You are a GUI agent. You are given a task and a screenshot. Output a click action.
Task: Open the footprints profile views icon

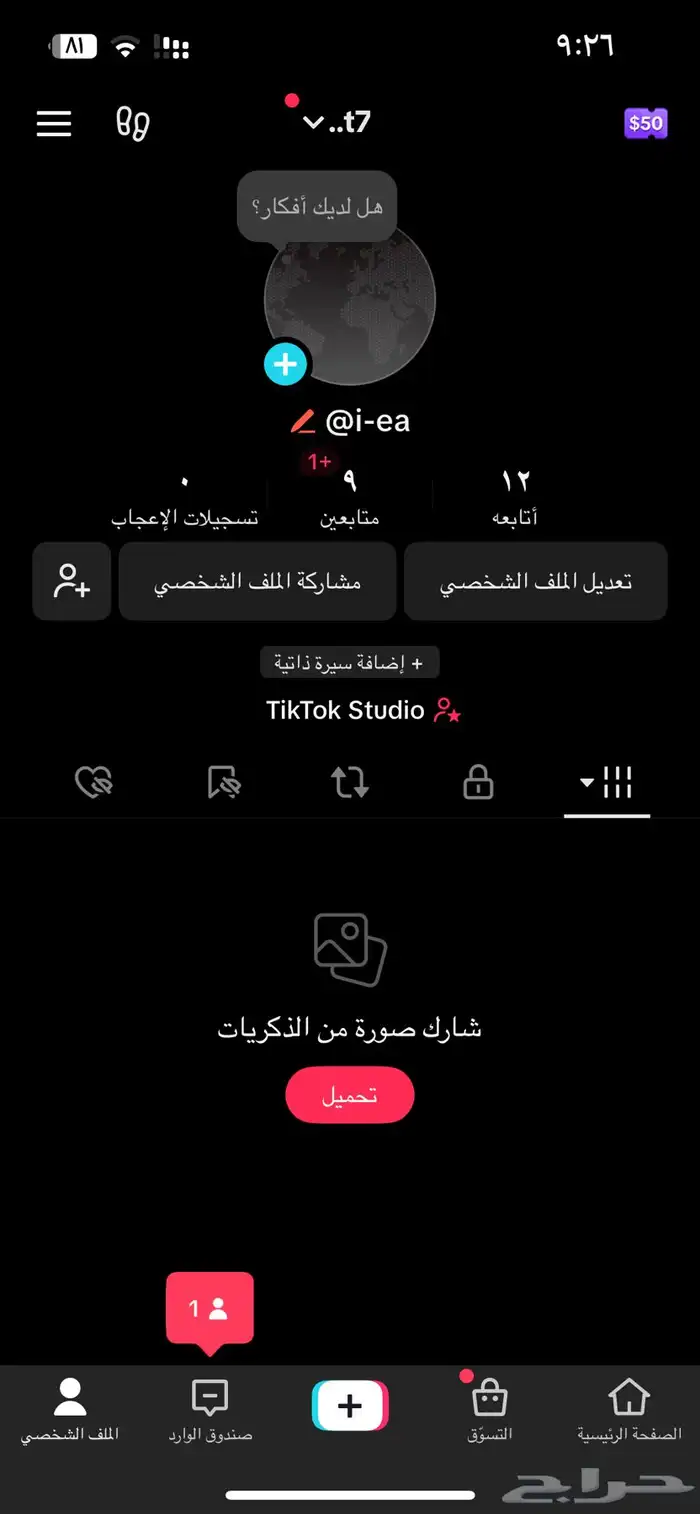point(133,123)
